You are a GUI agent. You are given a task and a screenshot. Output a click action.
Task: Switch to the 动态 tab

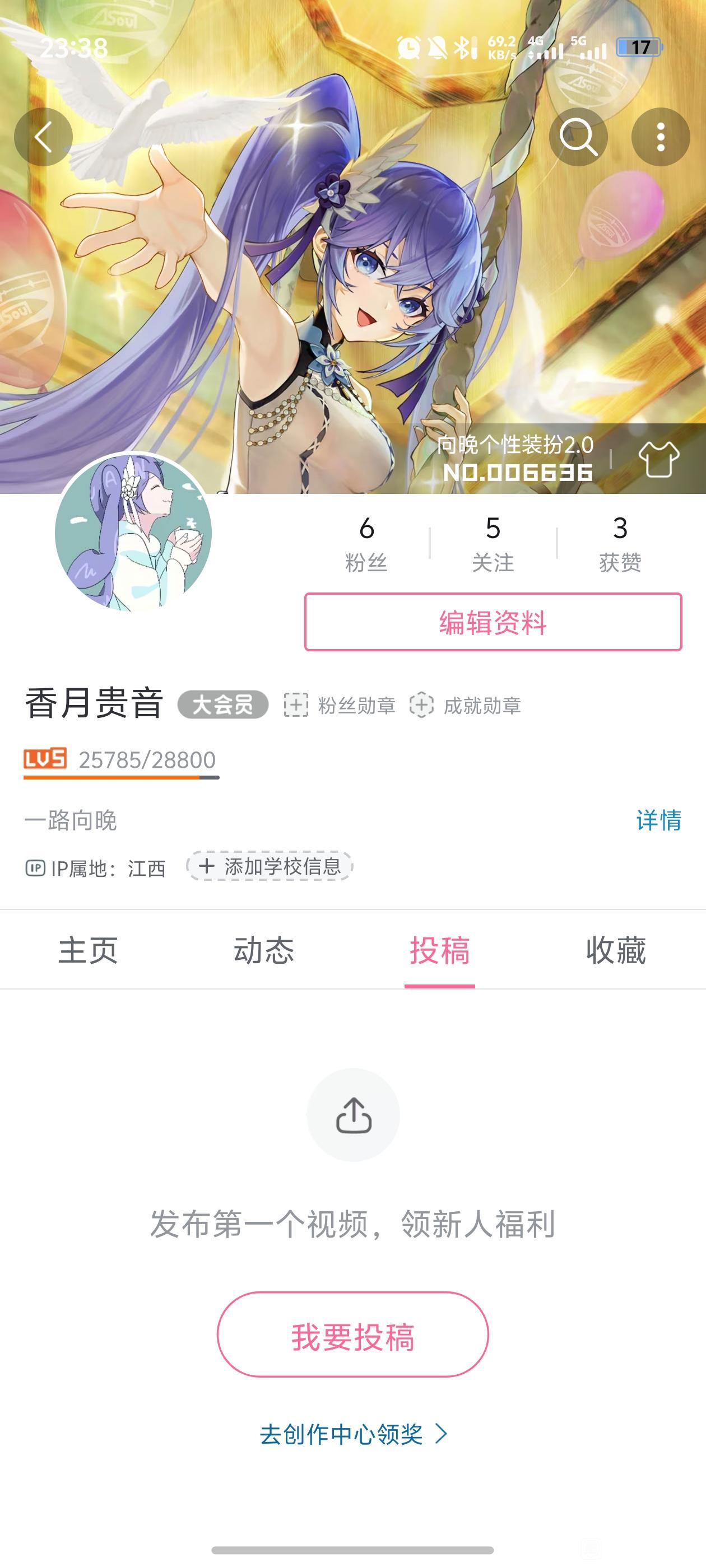[x=264, y=950]
